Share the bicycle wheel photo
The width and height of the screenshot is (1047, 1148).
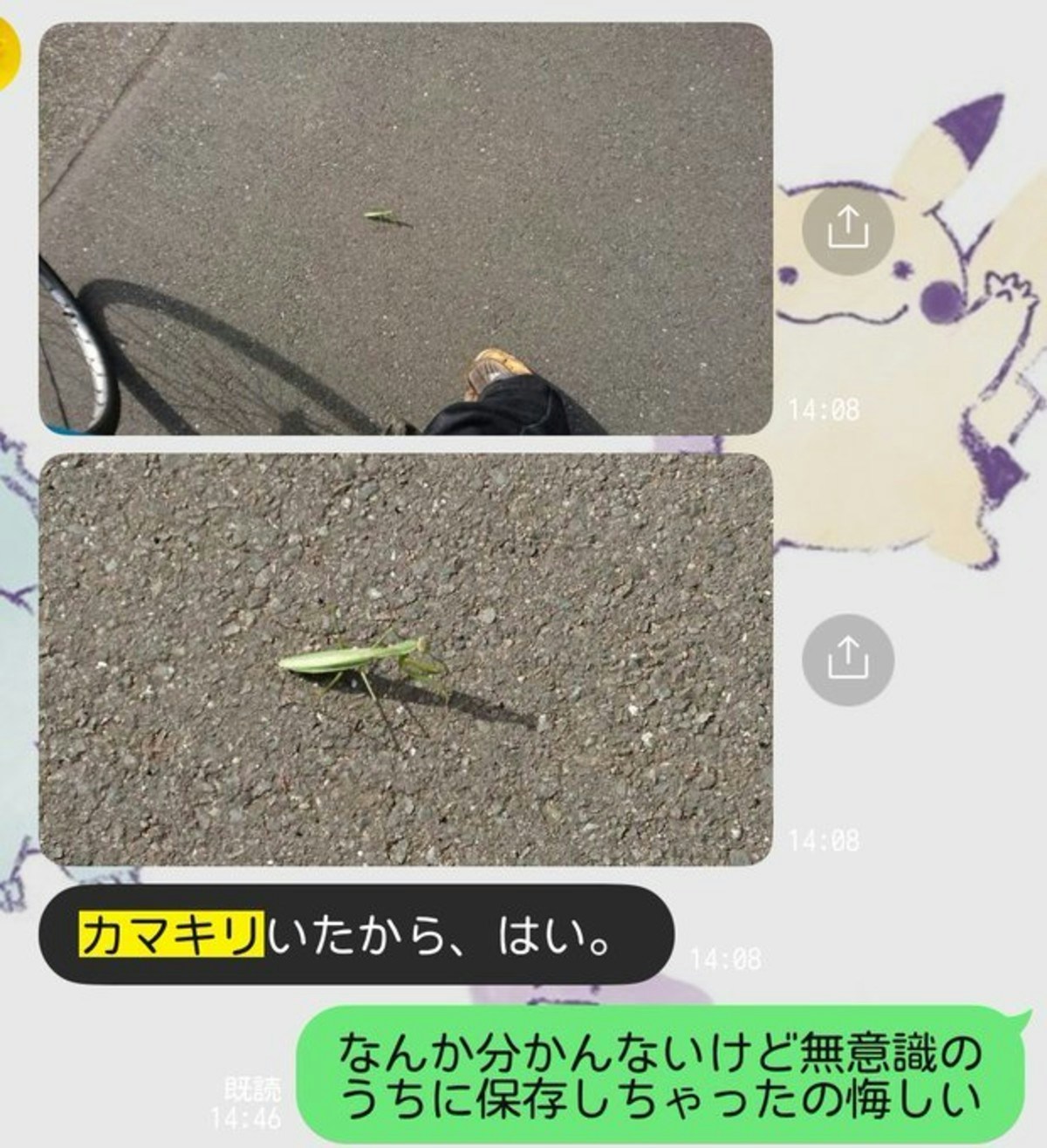(847, 229)
